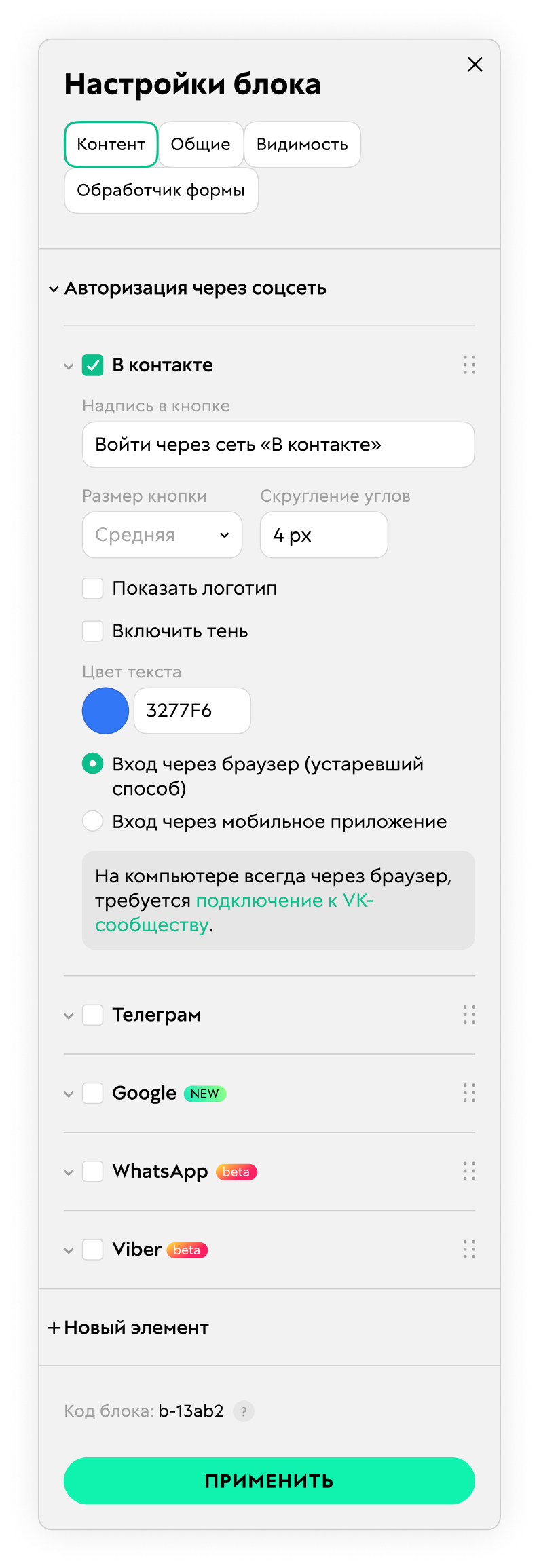
Task: Open the Обработчик формы tab
Action: pos(161,190)
